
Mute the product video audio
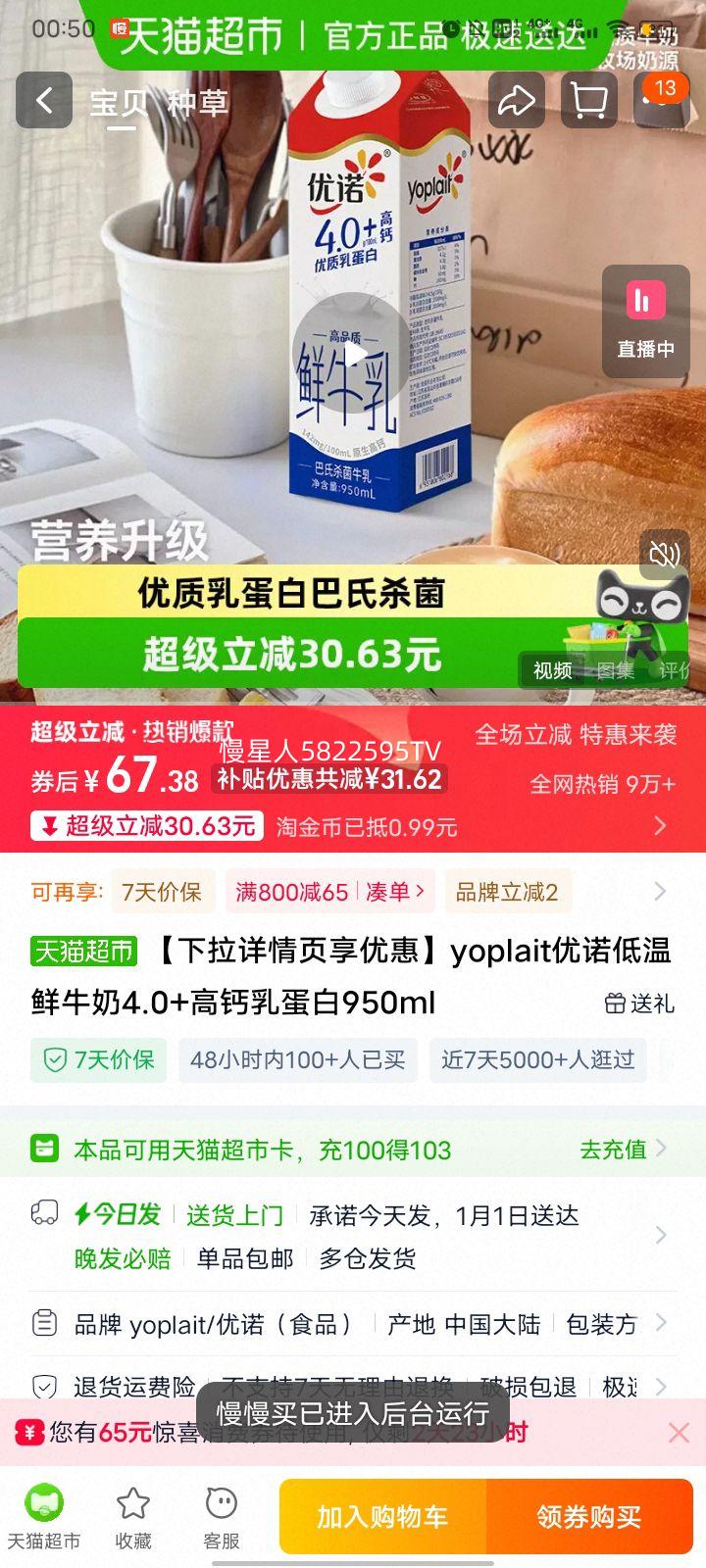pos(664,555)
